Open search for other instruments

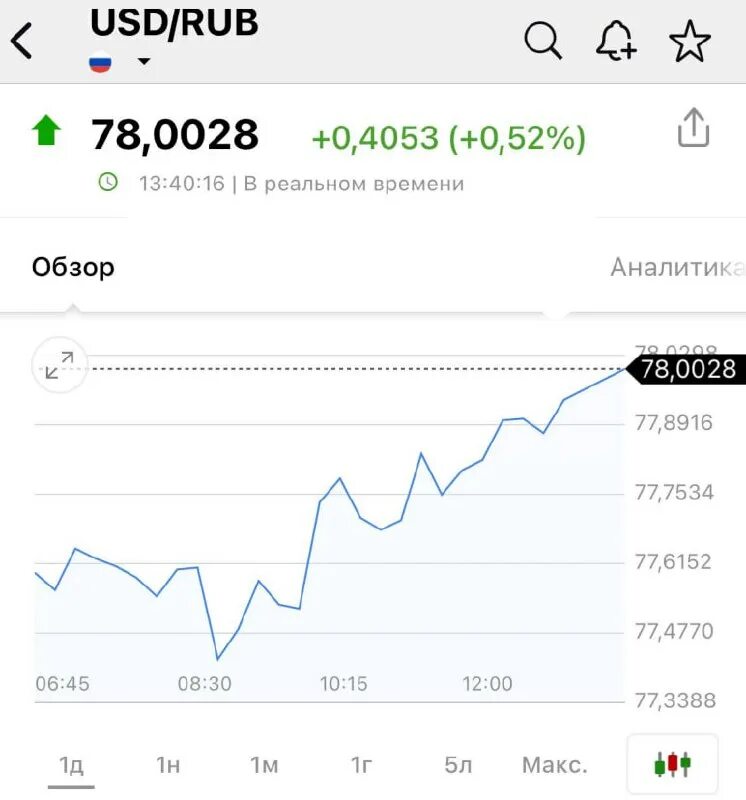tap(543, 40)
